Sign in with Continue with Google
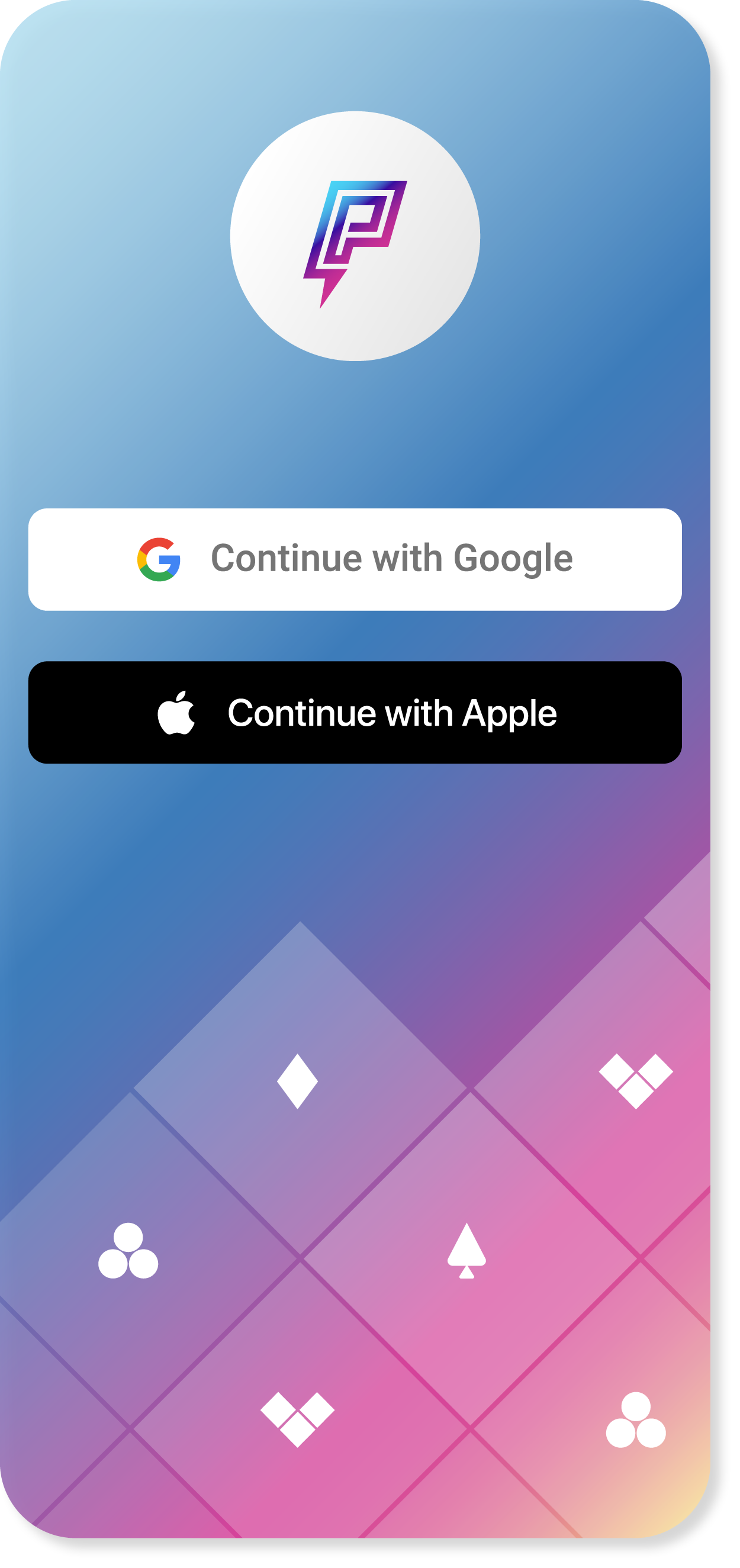Screen dimensions: 740x1568 (x=355, y=559)
